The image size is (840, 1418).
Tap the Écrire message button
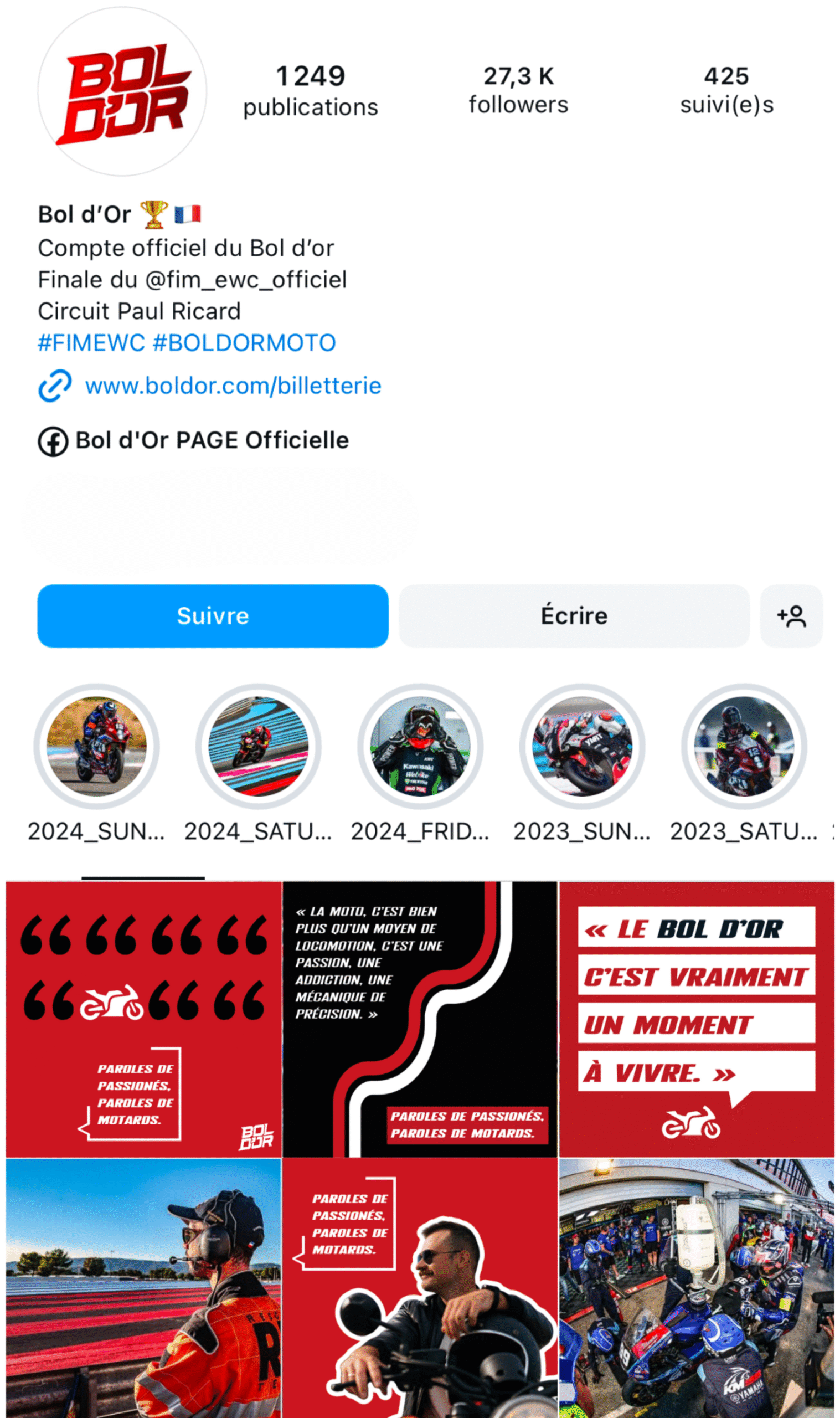[x=574, y=616]
